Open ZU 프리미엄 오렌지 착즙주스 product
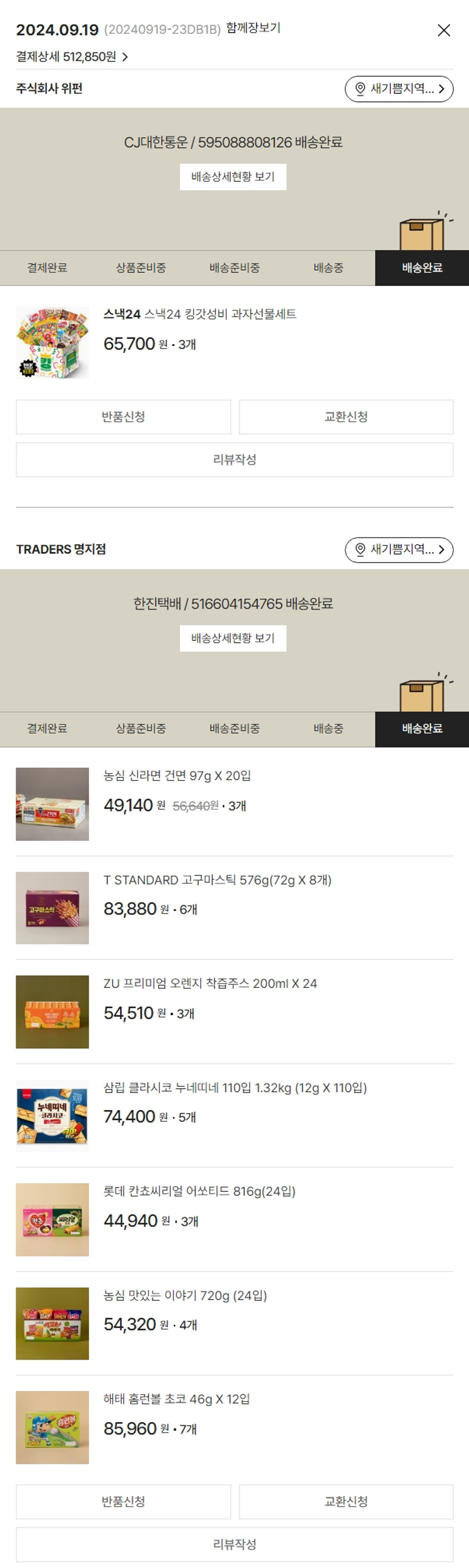 click(210, 984)
